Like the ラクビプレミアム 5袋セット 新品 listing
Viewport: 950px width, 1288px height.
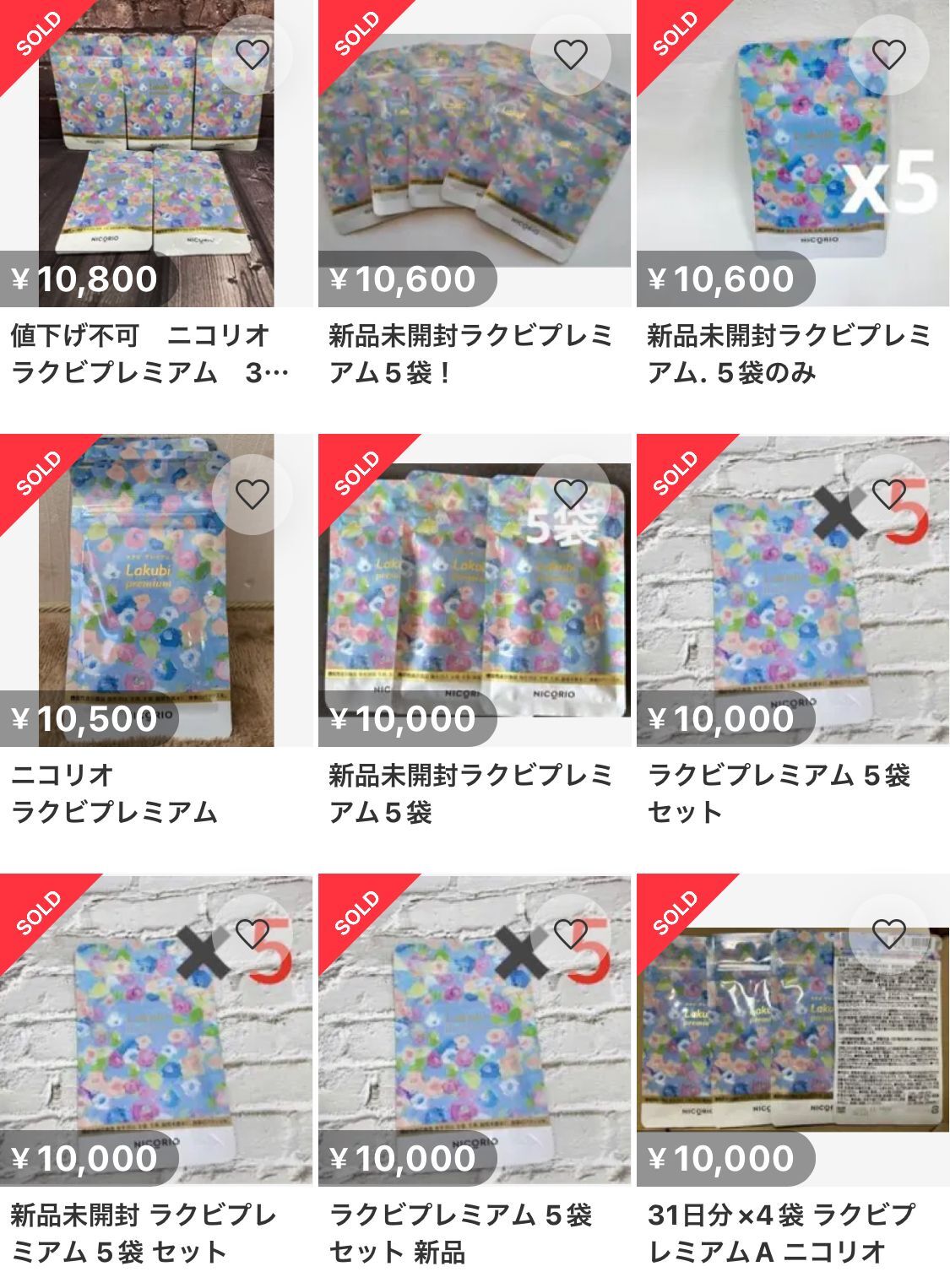(570, 934)
